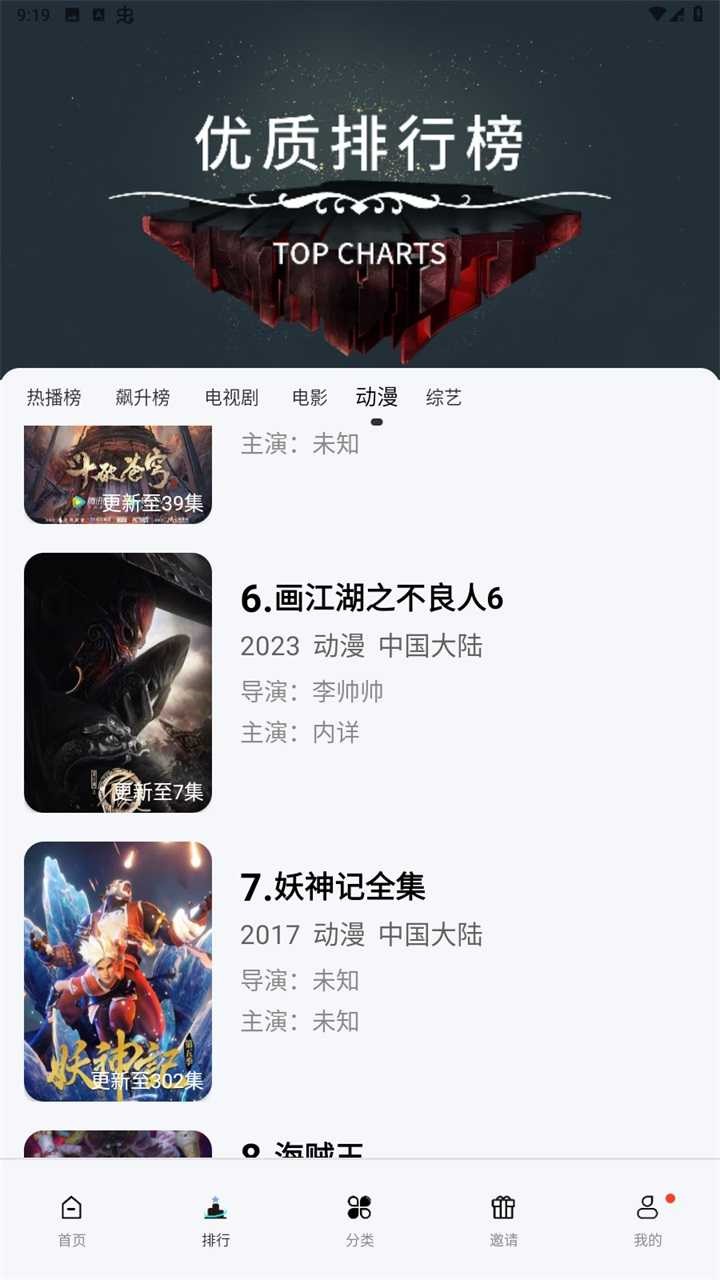Image resolution: width=720 pixels, height=1280 pixels.
Task: Open the 电视剧 tab
Action: click(x=232, y=398)
